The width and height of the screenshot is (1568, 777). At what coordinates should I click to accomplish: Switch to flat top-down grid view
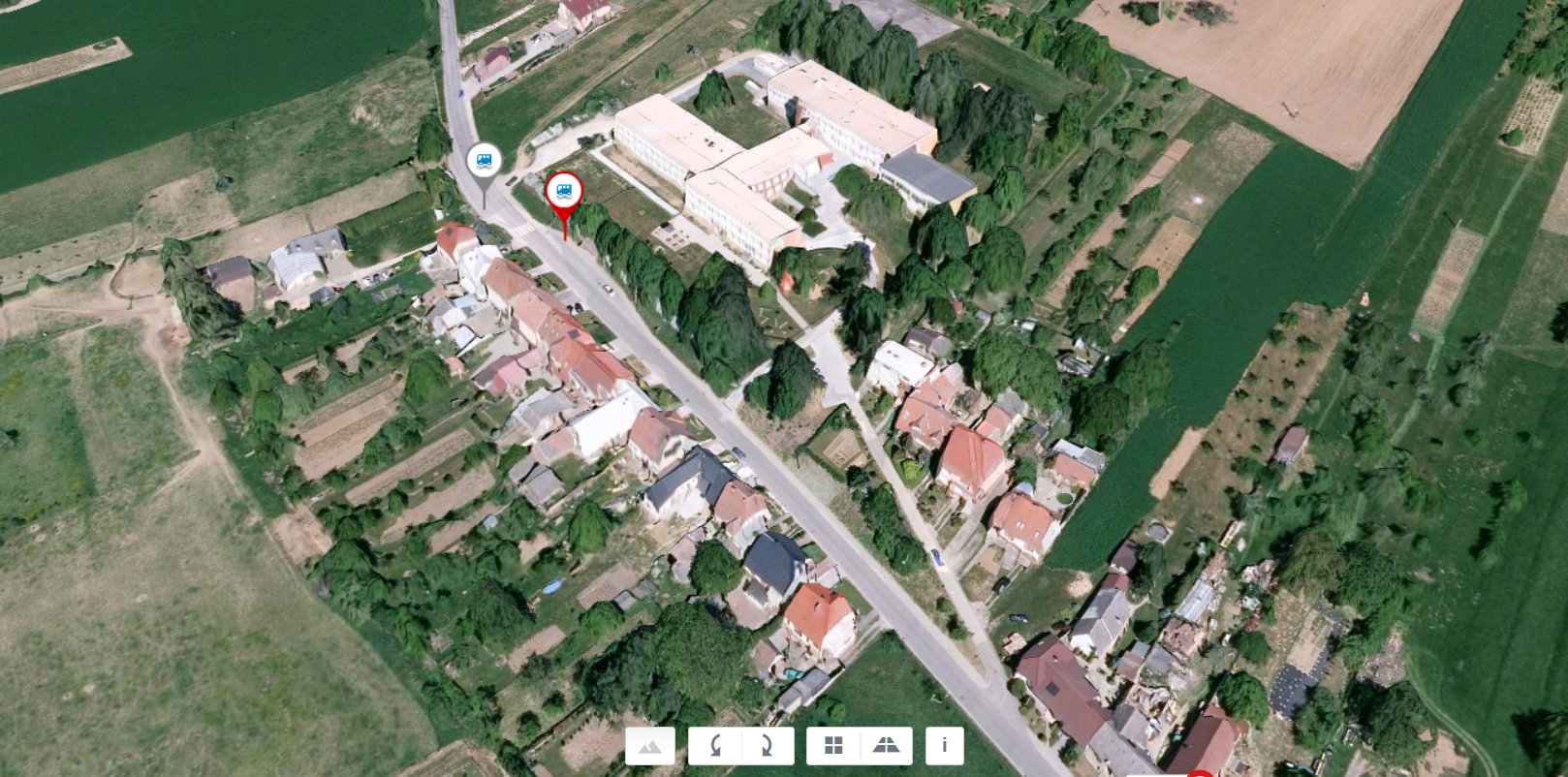coord(833,746)
